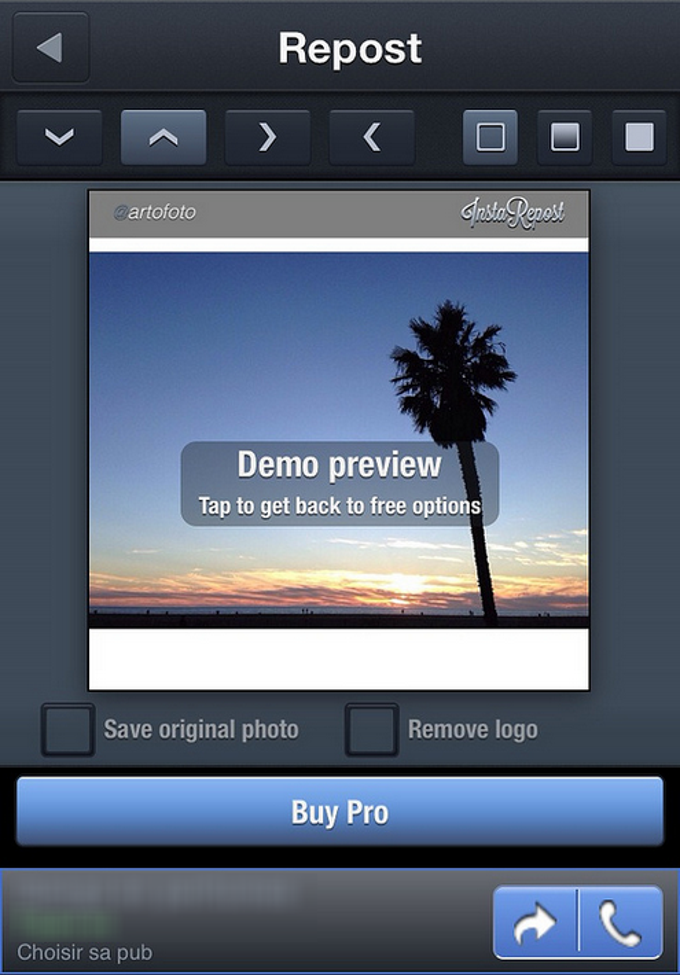This screenshot has width=680, height=975.
Task: Choose the gradient square frame style
Action: coord(565,137)
